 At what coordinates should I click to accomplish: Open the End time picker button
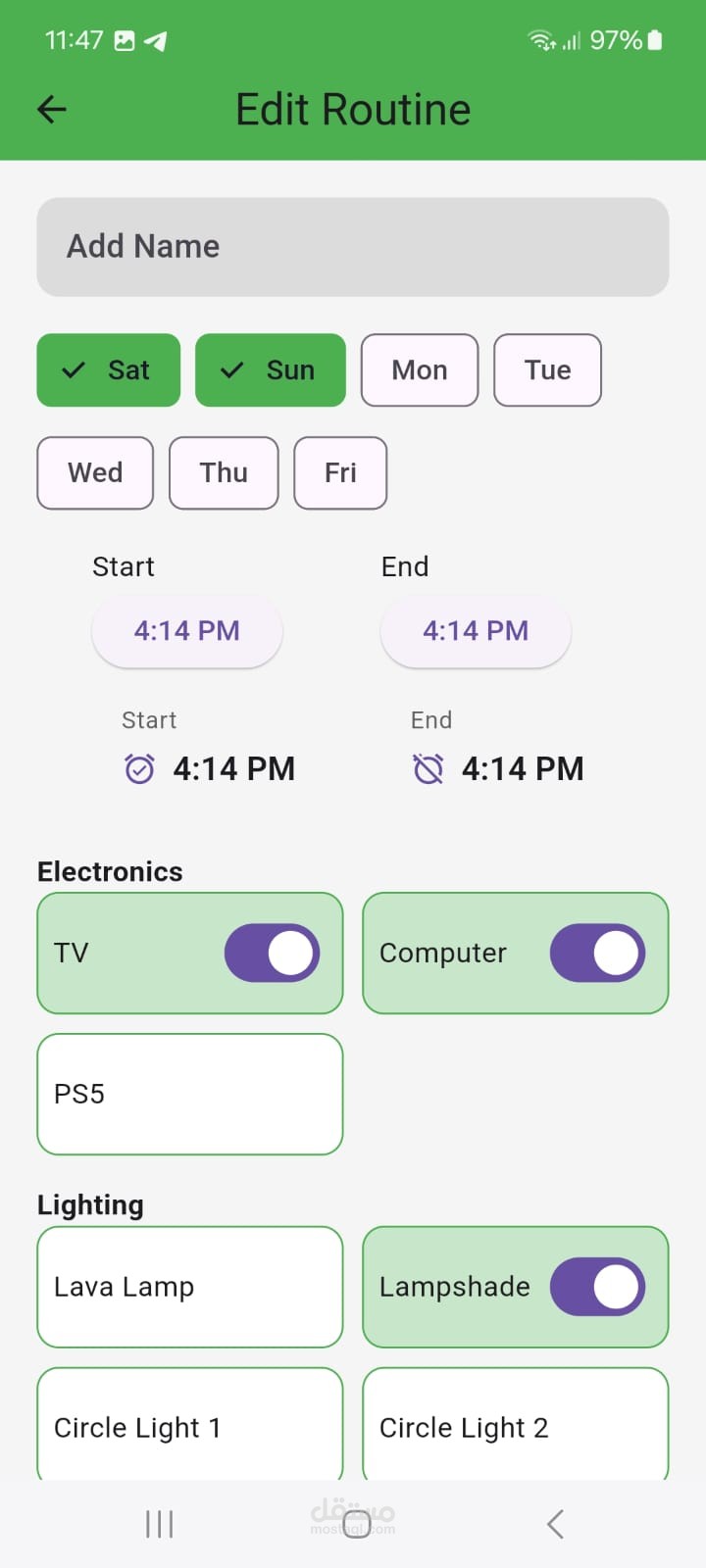pos(476,630)
